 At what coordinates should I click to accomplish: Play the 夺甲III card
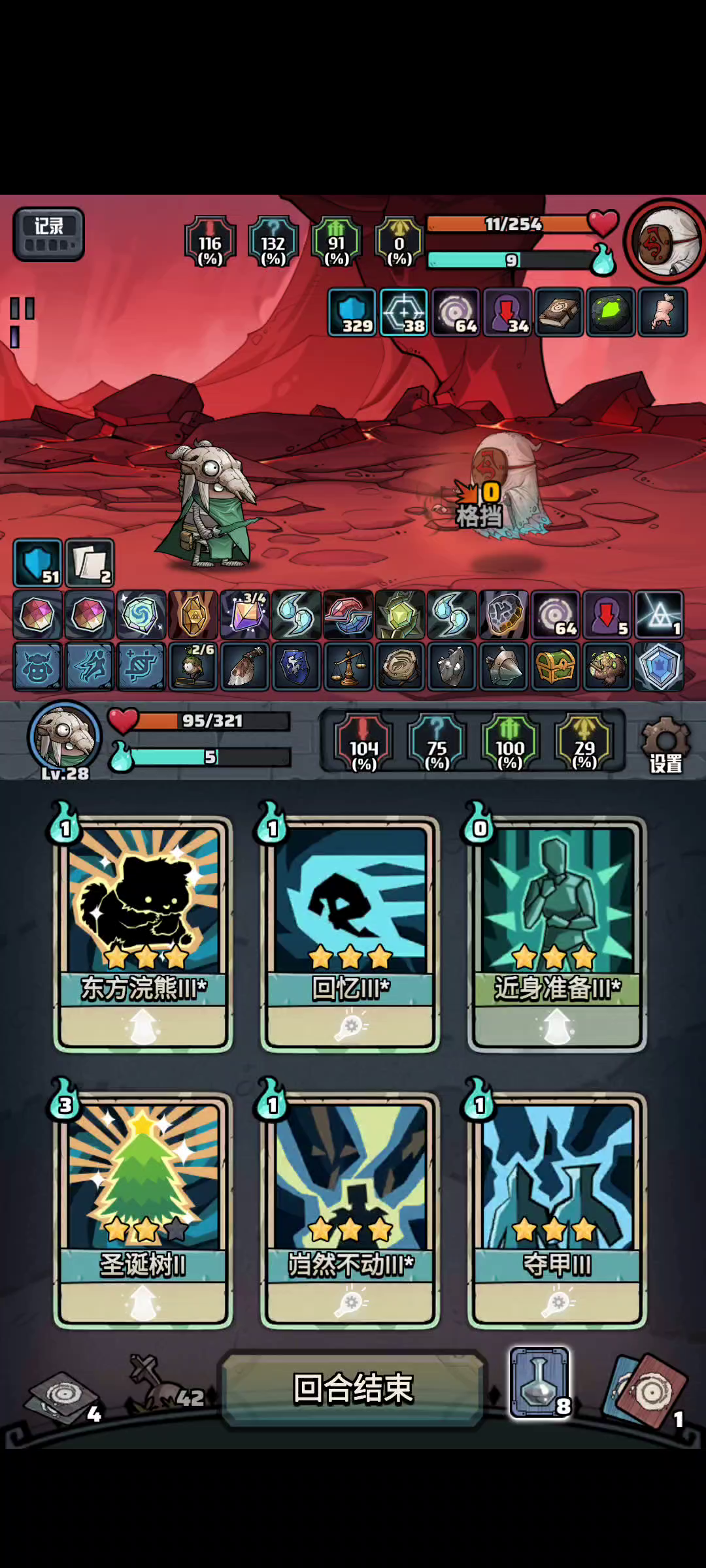click(557, 1209)
